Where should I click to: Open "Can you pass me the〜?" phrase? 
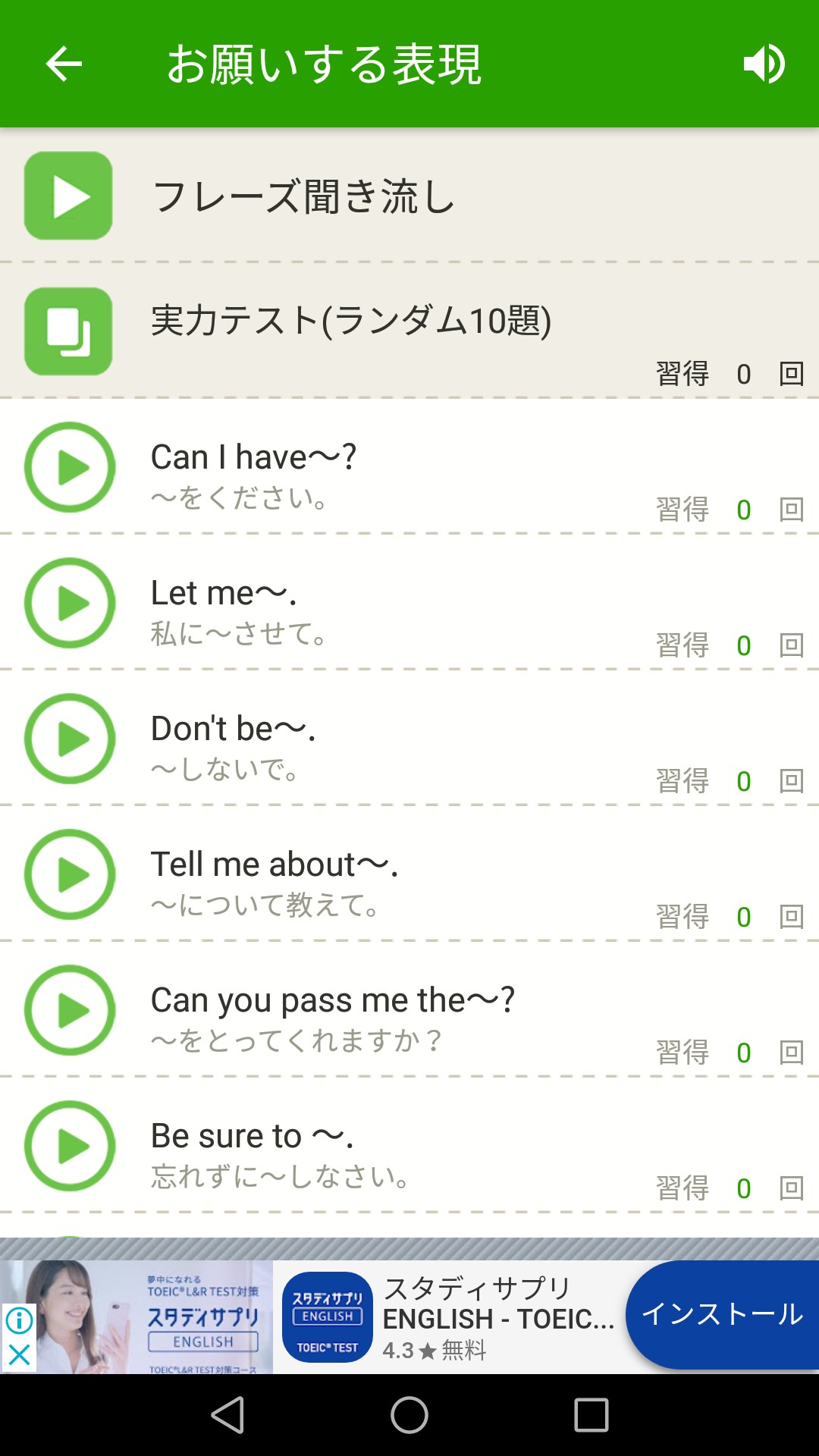(332, 1000)
